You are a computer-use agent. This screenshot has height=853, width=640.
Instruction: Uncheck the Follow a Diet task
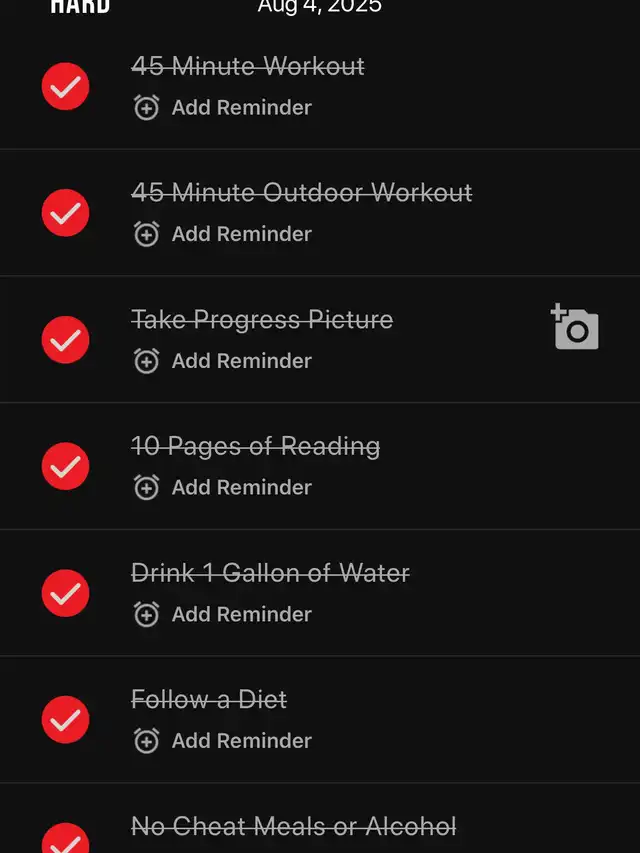pos(65,719)
